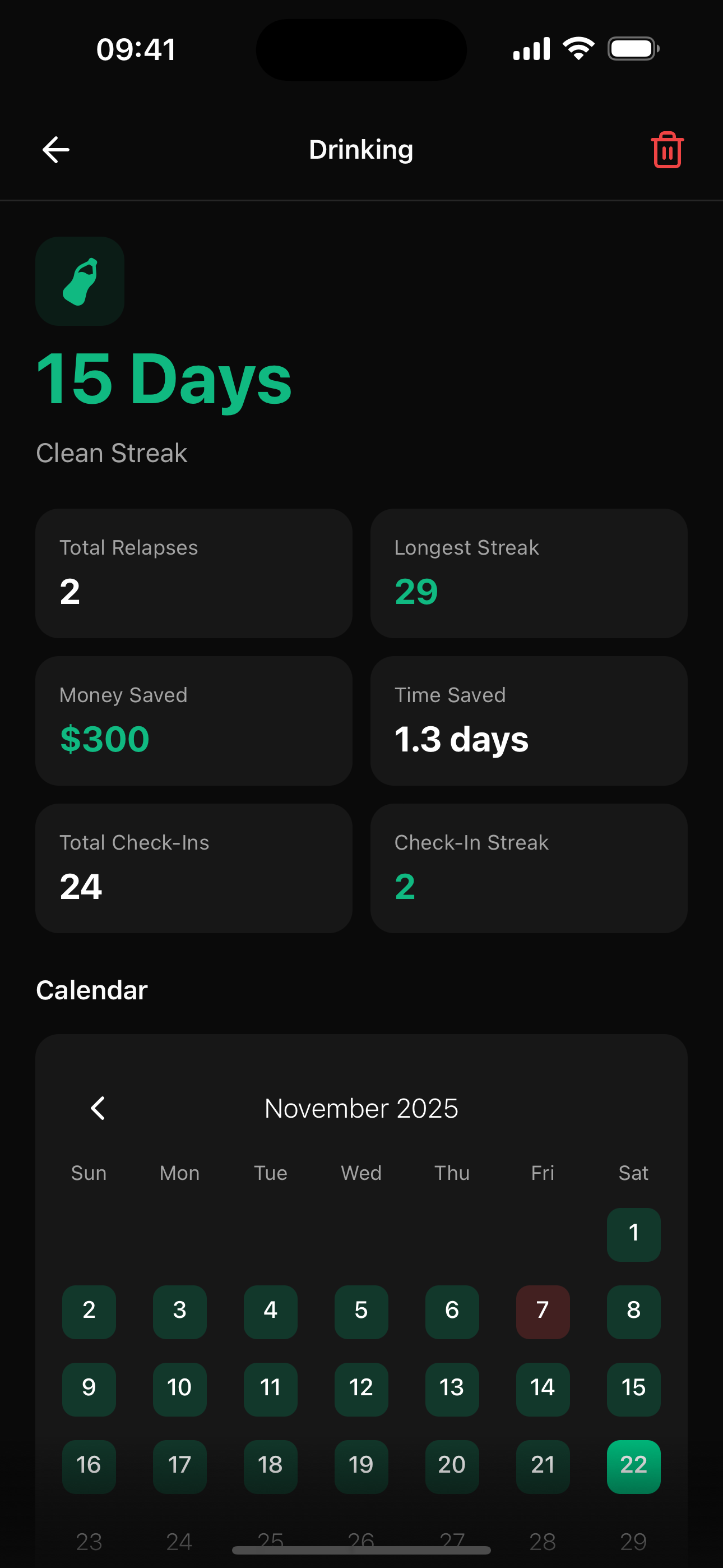View November 19 calendar entry
723x1568 pixels.
pyautogui.click(x=361, y=1466)
